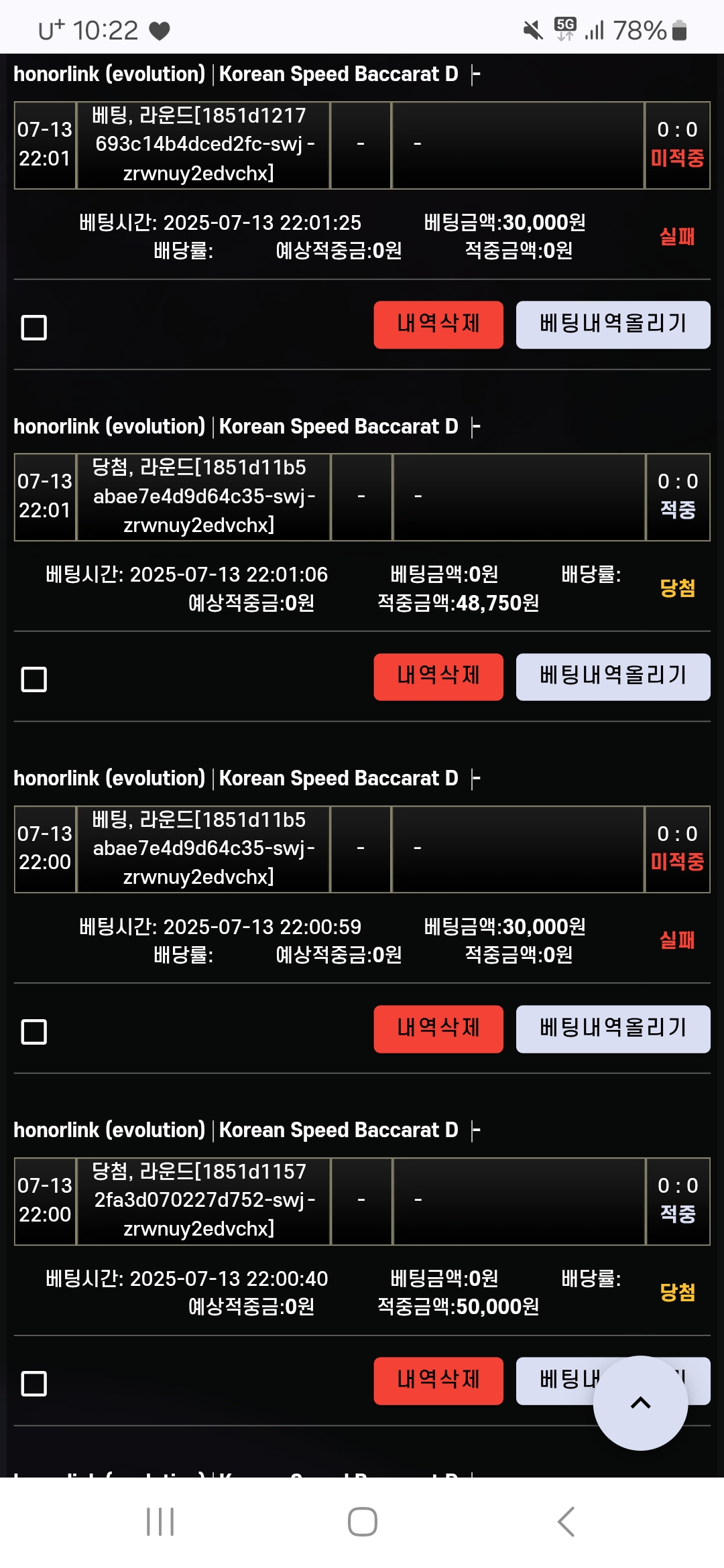Tap 베팅내역올리기 for the 22:00:59 bet
The image size is (724, 1568).
(613, 1029)
